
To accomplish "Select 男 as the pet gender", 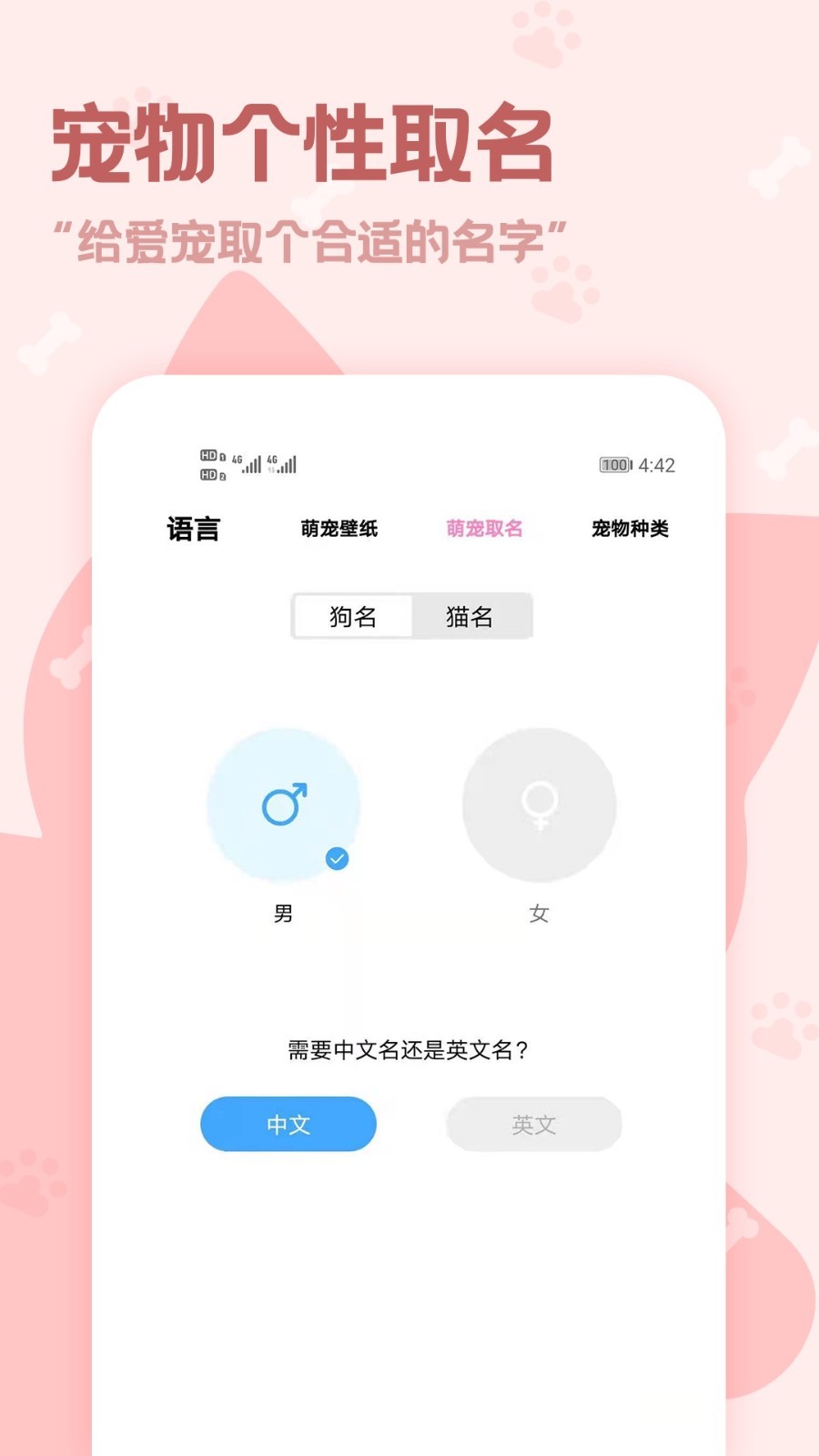I will coord(283,913).
